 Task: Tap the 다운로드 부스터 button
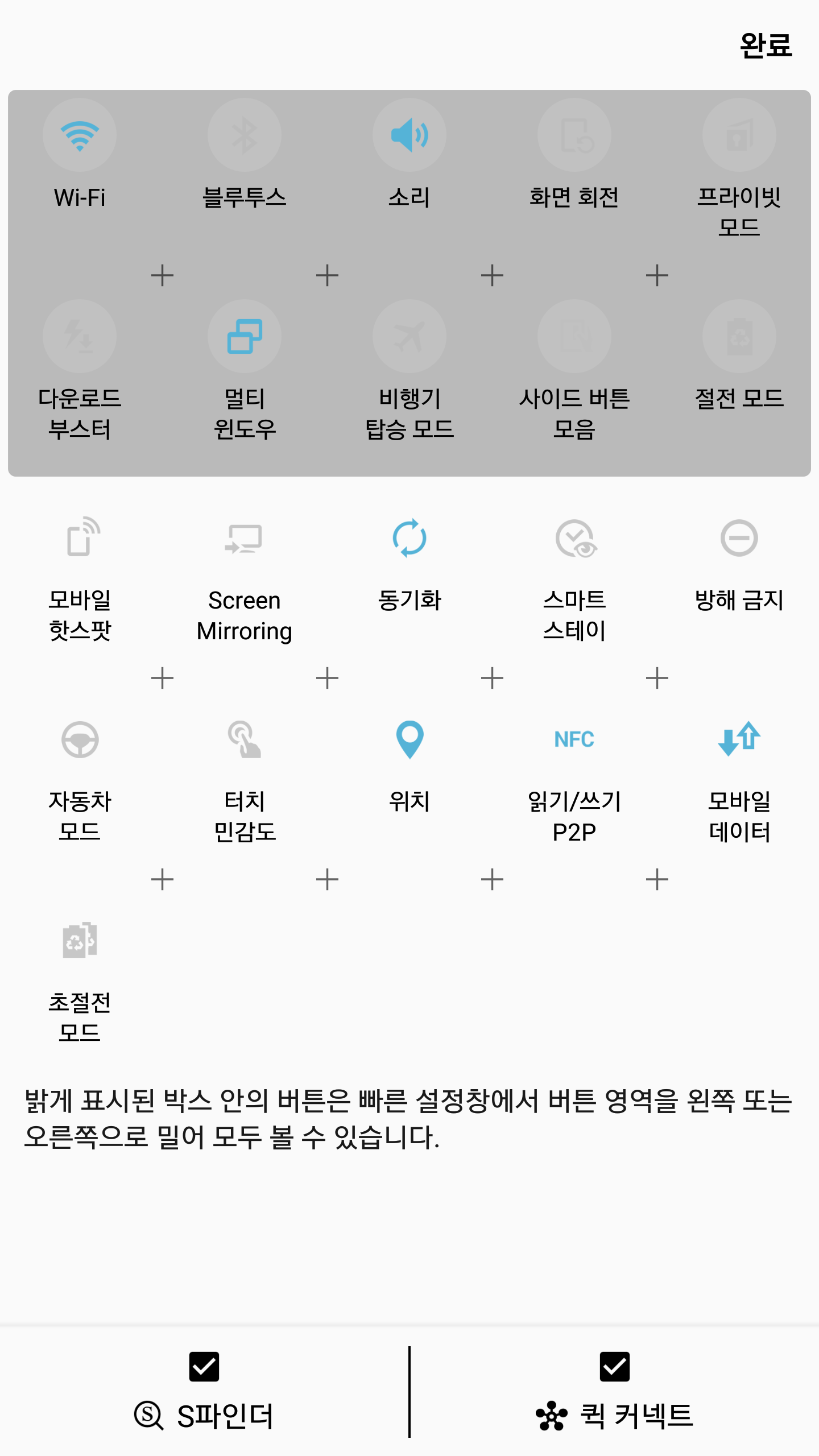pyautogui.click(x=80, y=337)
